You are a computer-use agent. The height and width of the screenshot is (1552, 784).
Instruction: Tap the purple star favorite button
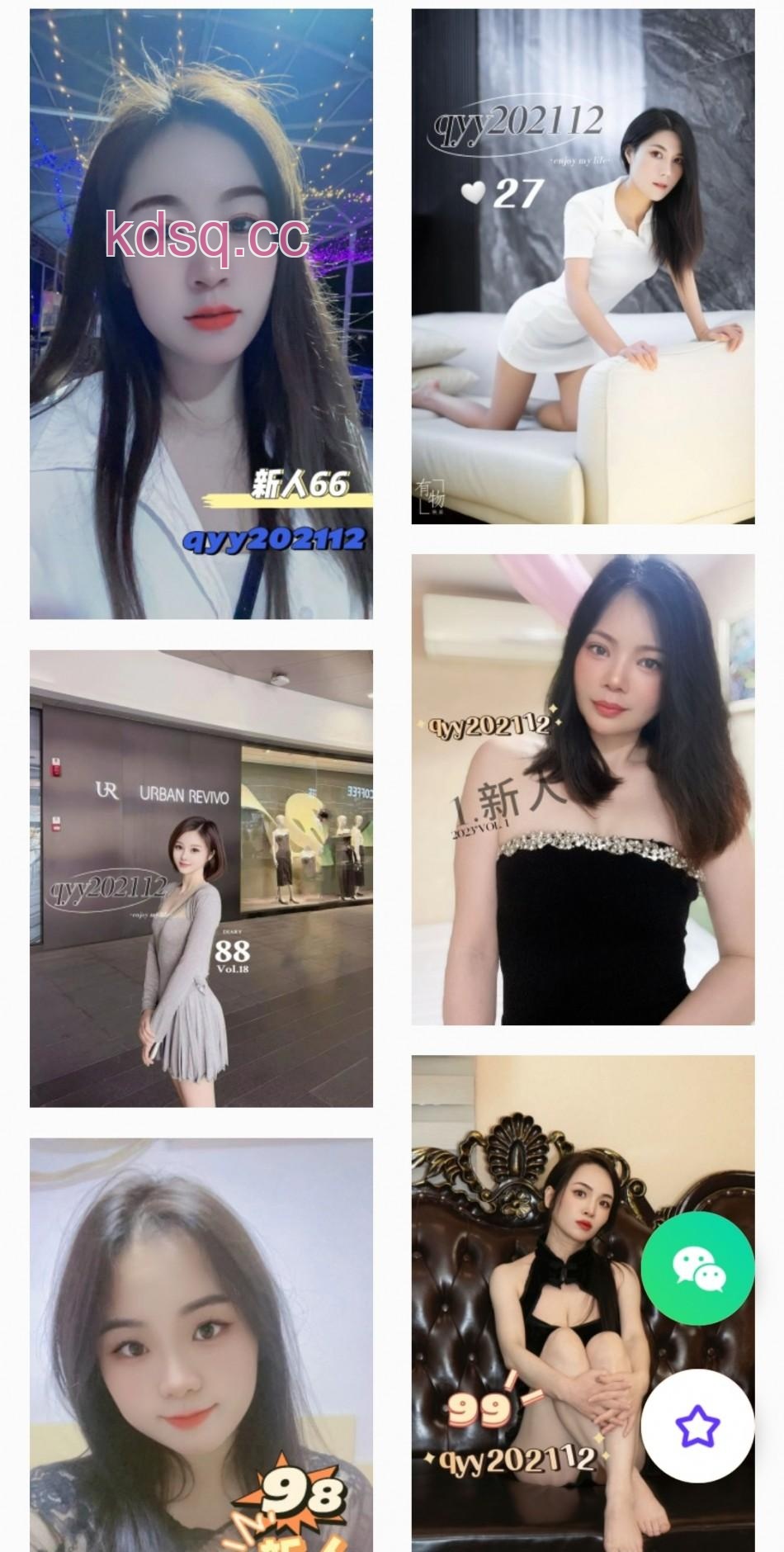coord(697,1426)
